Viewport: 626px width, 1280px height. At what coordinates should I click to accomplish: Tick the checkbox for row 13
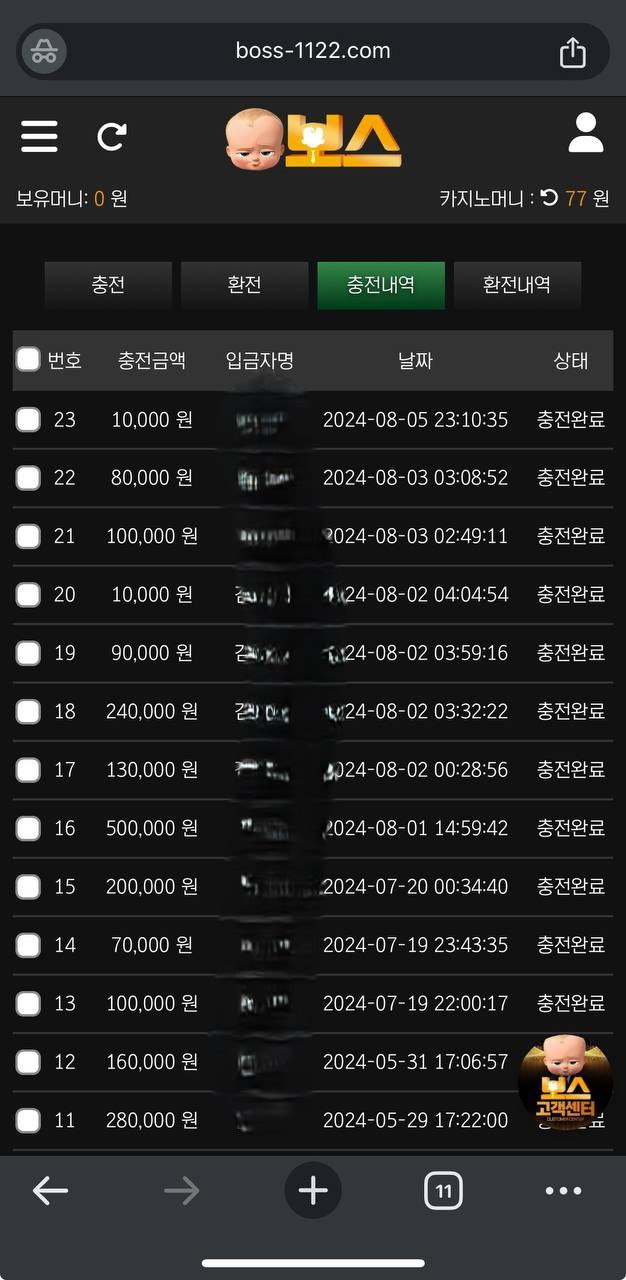[28, 1003]
